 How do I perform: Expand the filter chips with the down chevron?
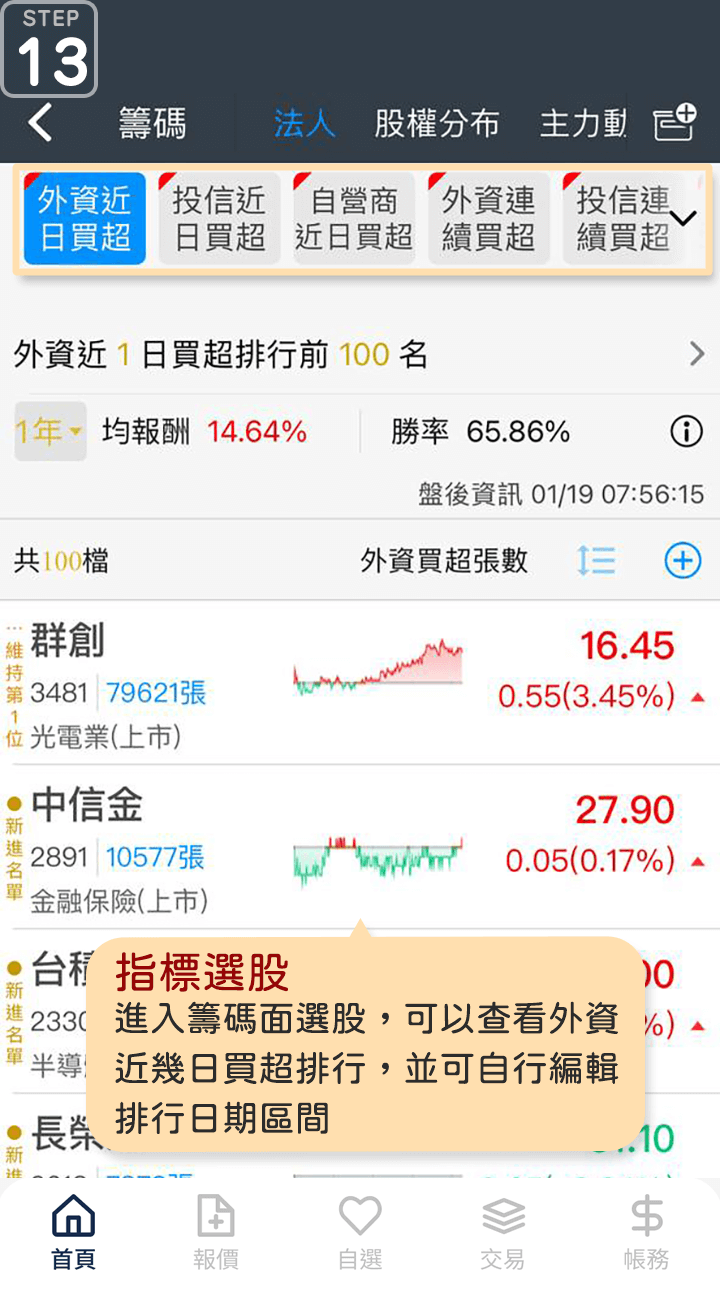(x=683, y=219)
